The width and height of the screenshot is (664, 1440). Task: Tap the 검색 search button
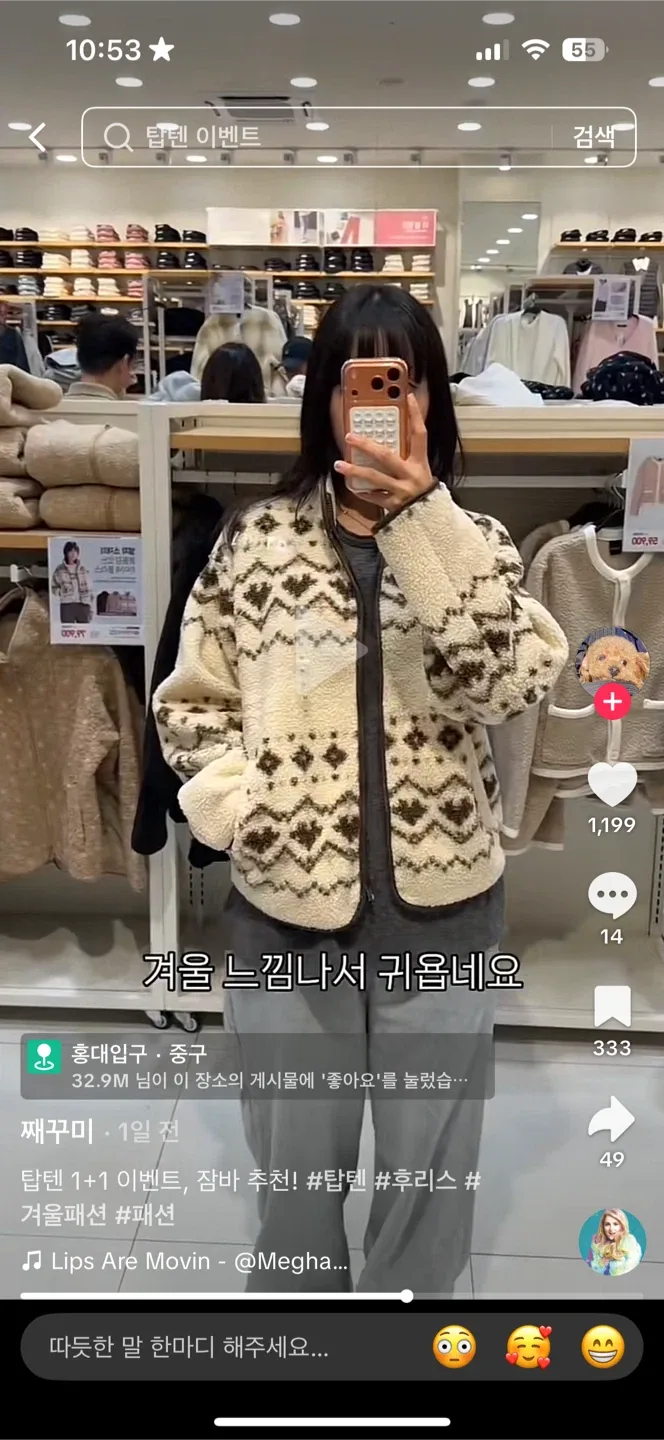(594, 137)
